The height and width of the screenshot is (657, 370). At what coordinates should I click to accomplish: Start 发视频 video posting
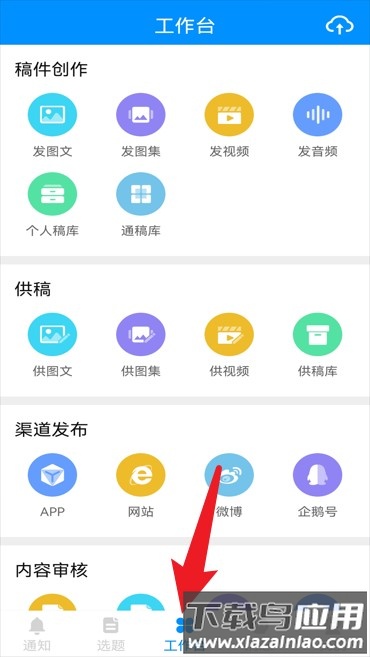coord(229,125)
